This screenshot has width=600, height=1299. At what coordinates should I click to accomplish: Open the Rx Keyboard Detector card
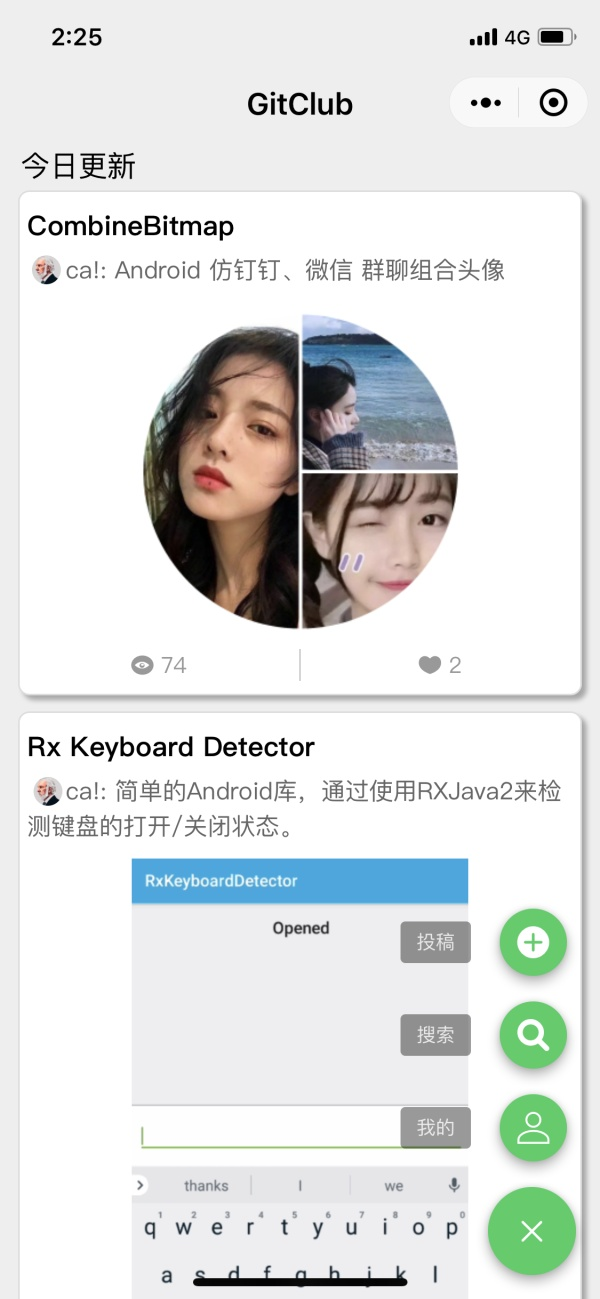[x=171, y=747]
